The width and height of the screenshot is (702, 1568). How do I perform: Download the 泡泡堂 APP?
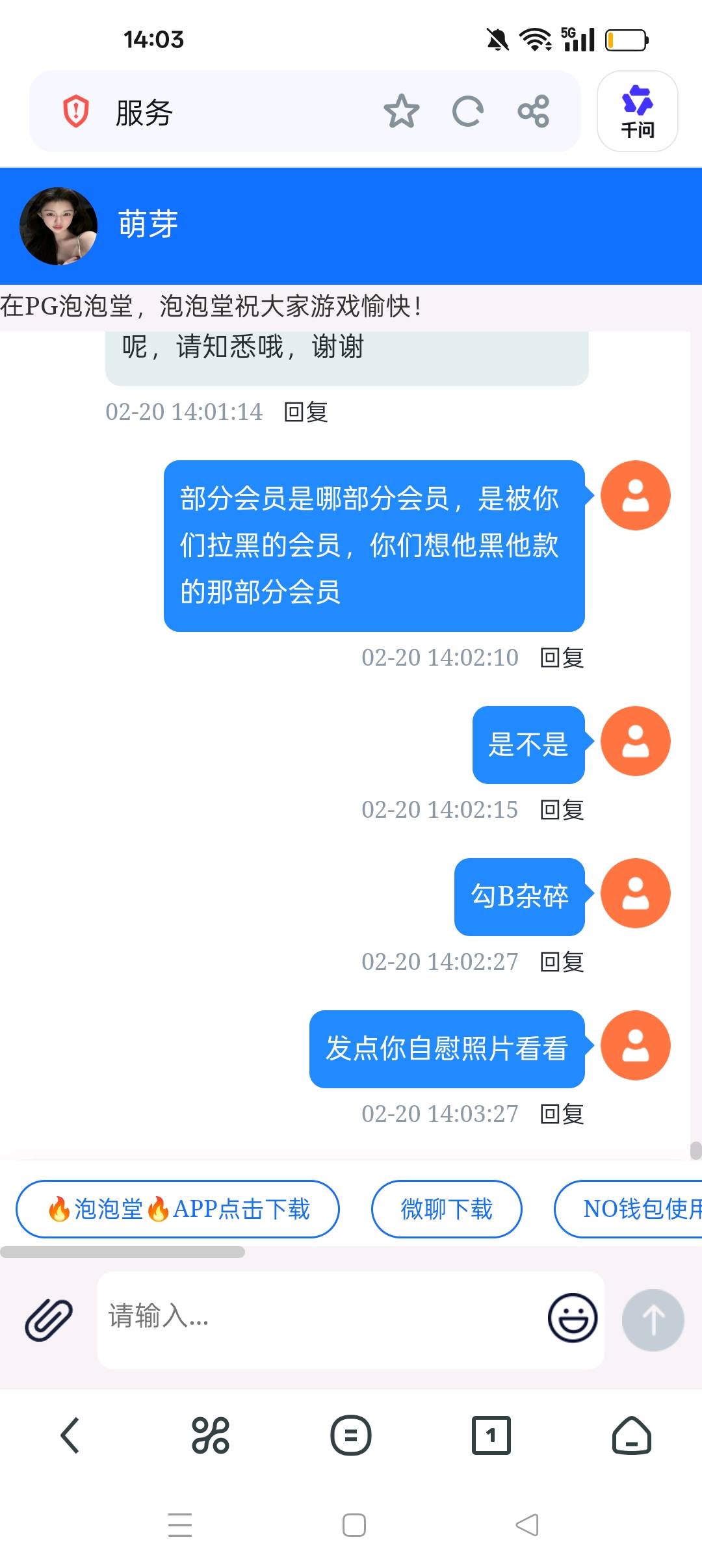tap(177, 1209)
